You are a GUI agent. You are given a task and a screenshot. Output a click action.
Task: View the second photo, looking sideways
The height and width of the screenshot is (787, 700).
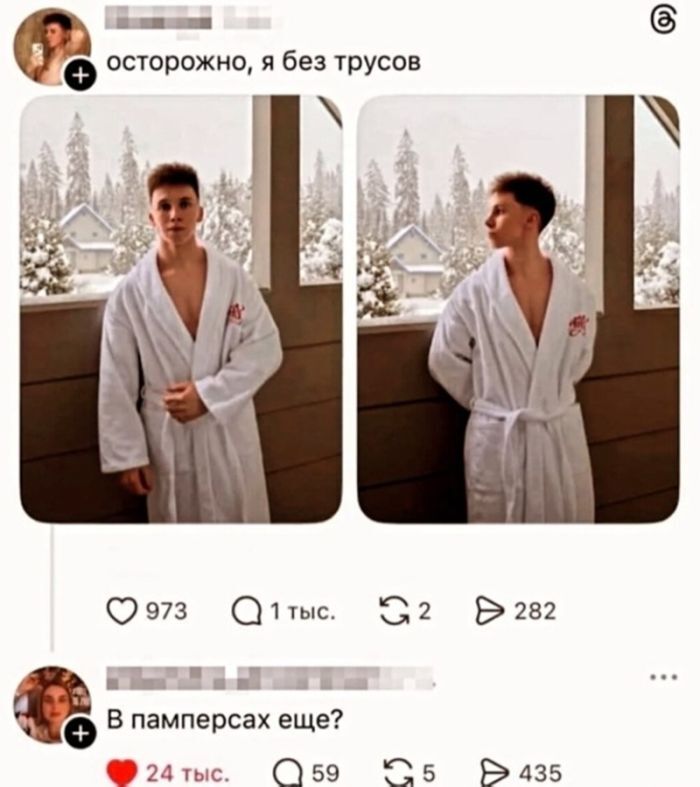pyautogui.click(x=518, y=308)
